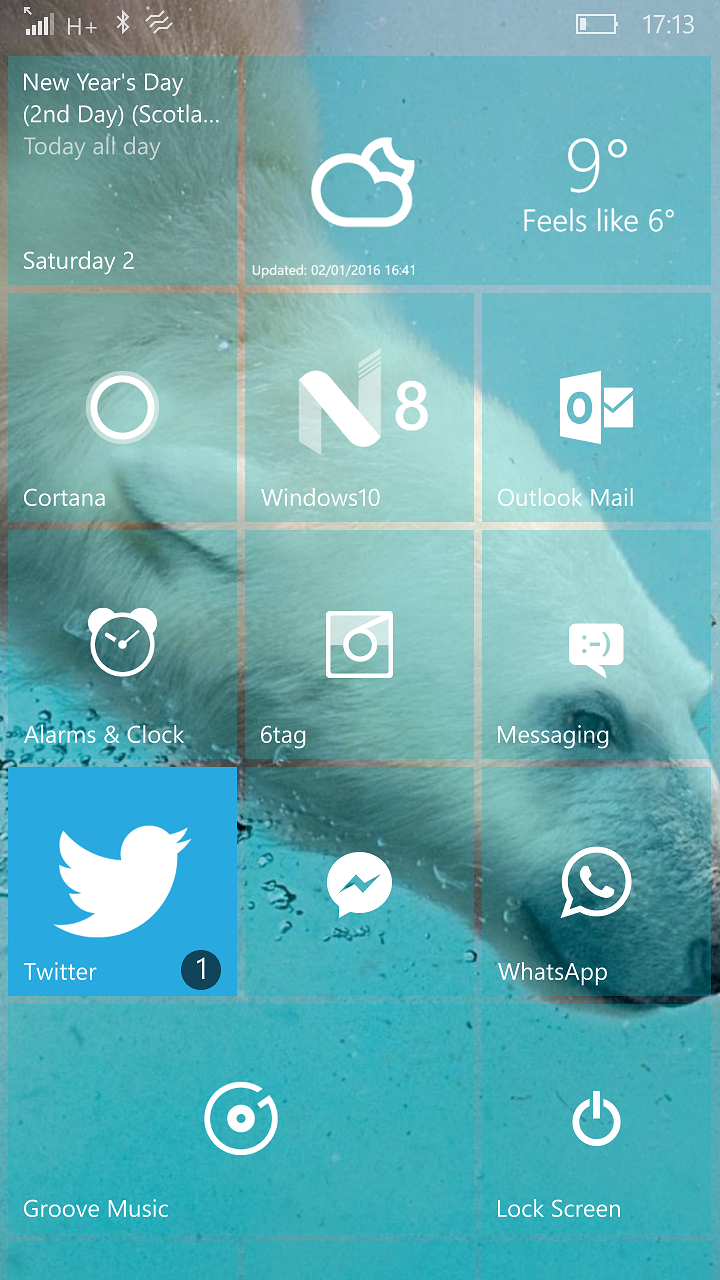720x1280 pixels.
Task: Open the Messenger tile
Action: tap(359, 881)
